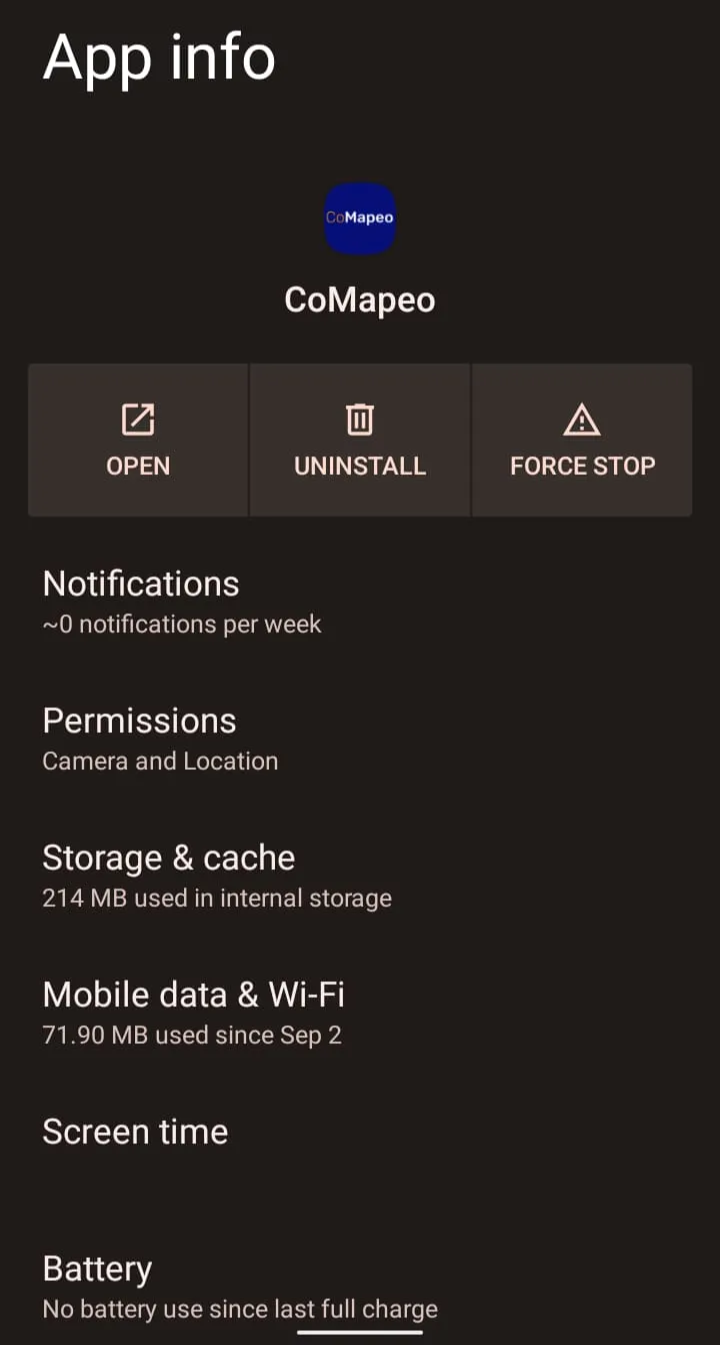
Task: Tap the CoMapeo app icon
Action: coord(360,218)
